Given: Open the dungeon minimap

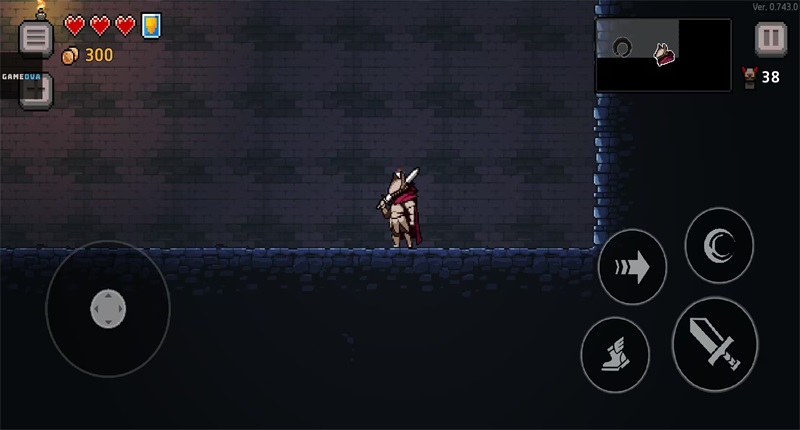Looking at the screenshot, I should point(663,55).
